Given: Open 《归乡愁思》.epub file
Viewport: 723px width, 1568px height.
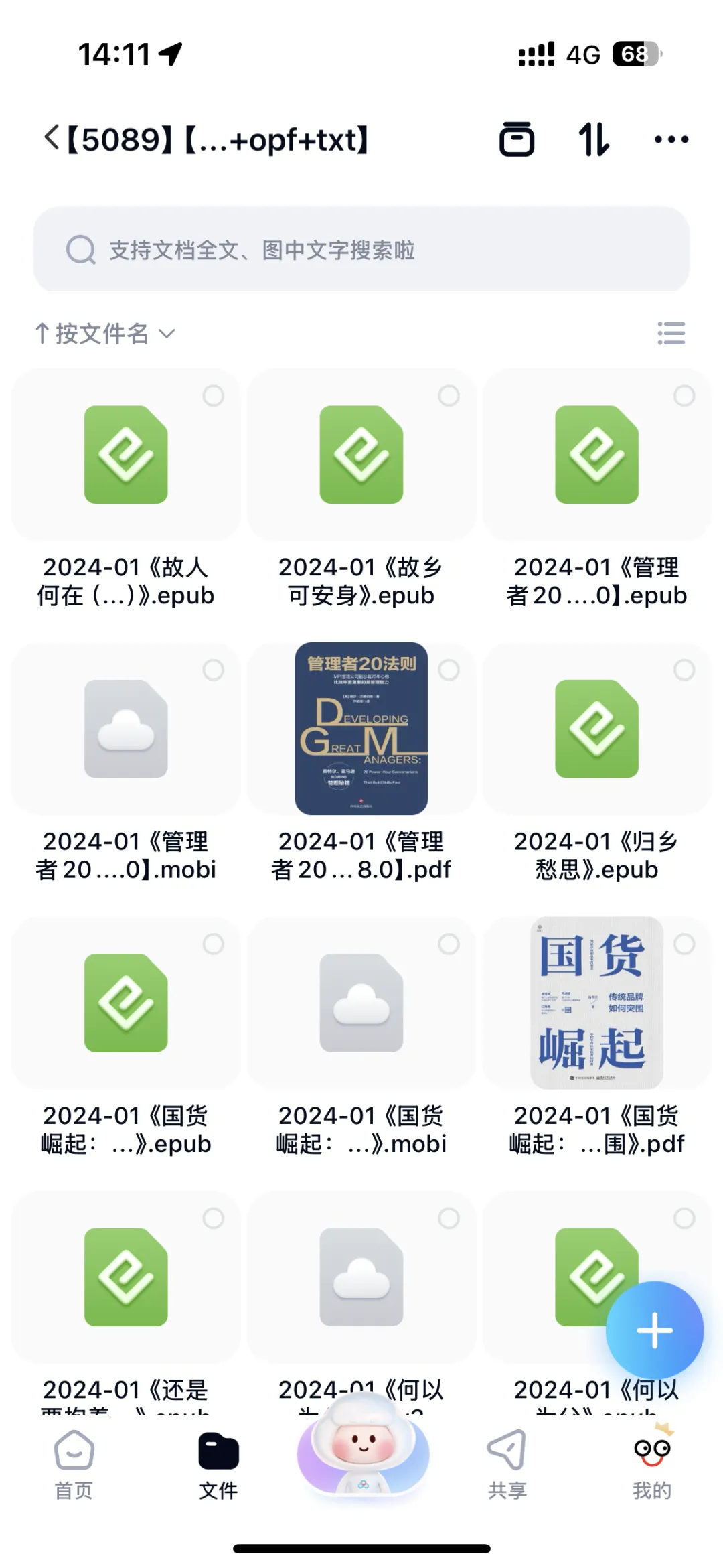Looking at the screenshot, I should tap(596, 729).
